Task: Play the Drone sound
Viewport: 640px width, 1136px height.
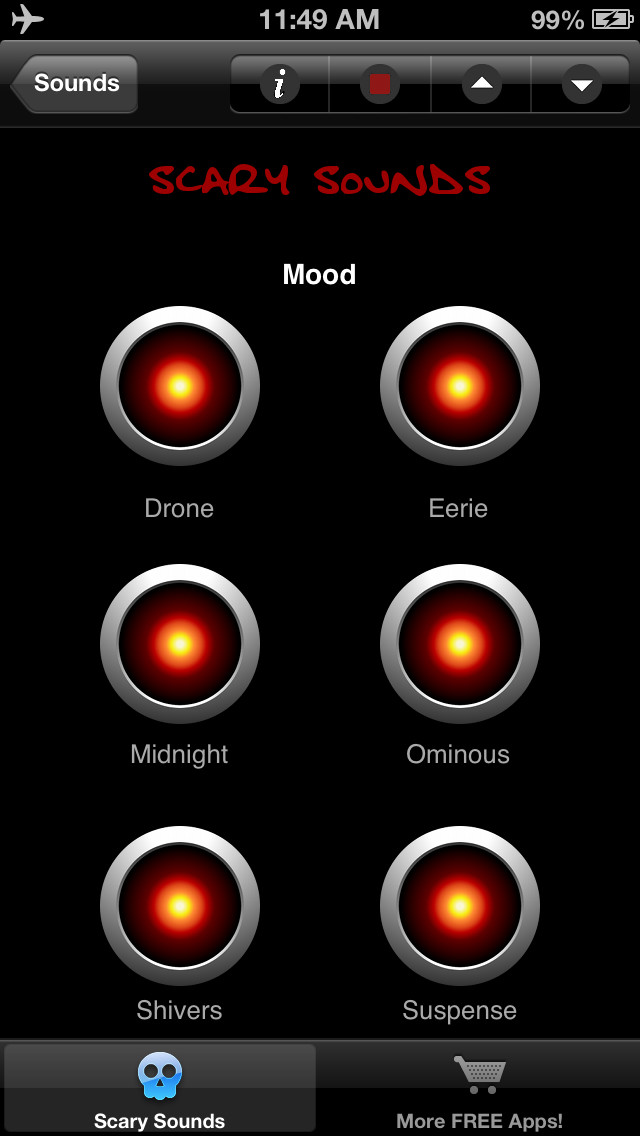Action: (180, 385)
